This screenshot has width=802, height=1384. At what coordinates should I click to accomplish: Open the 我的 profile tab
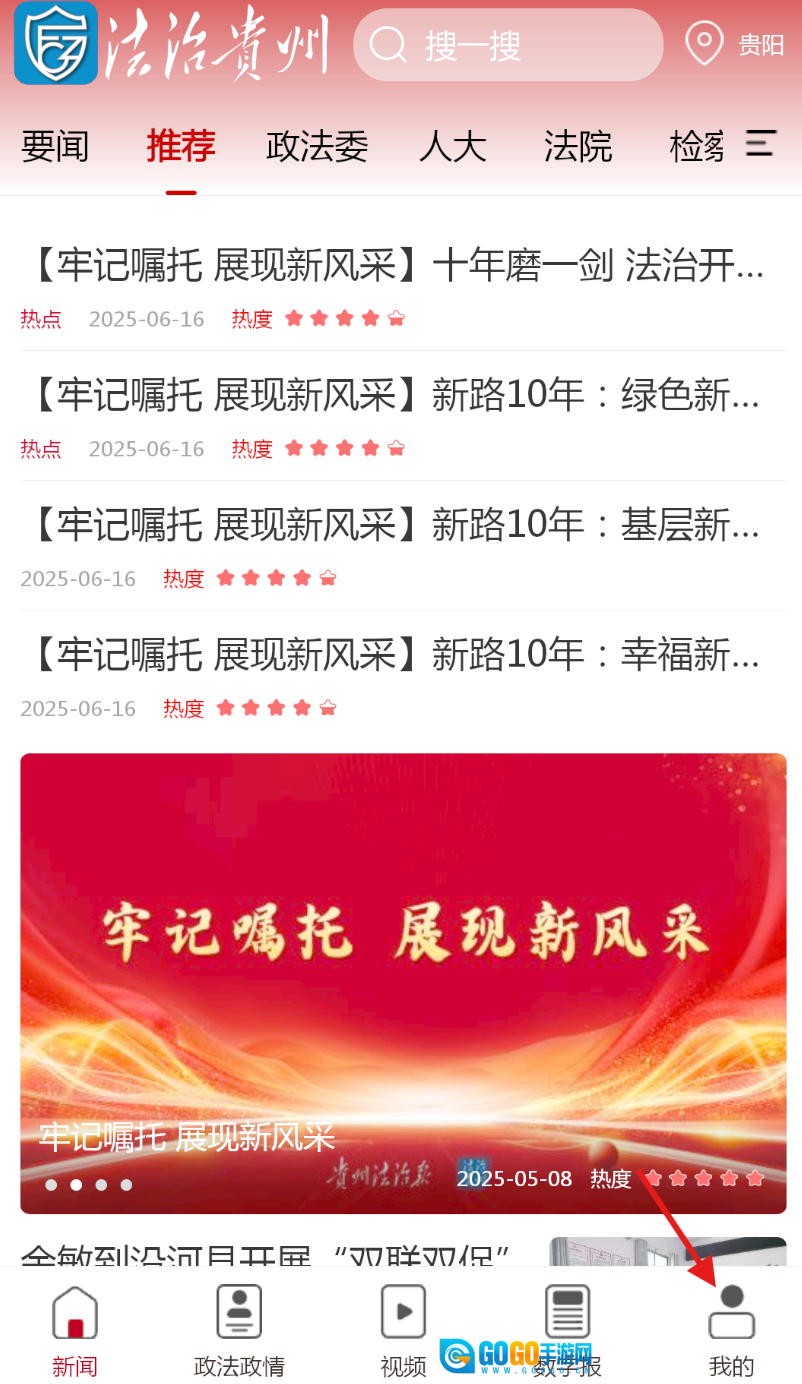(731, 1330)
